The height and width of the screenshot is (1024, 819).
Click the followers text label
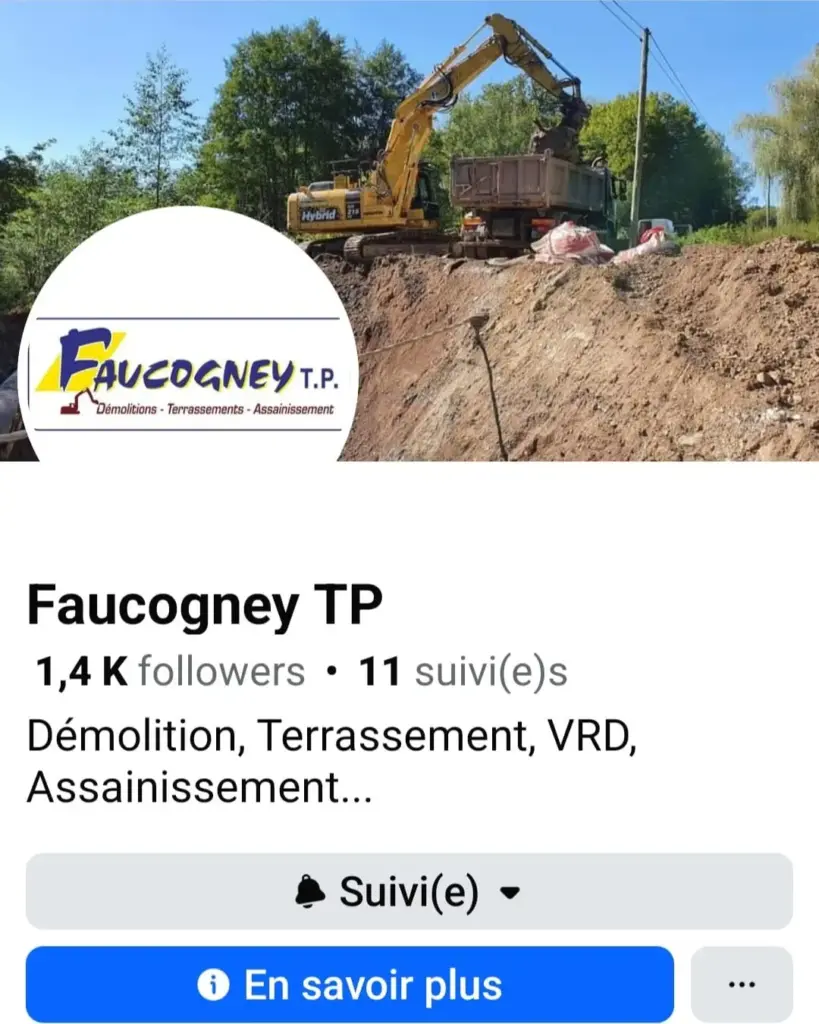tap(218, 671)
